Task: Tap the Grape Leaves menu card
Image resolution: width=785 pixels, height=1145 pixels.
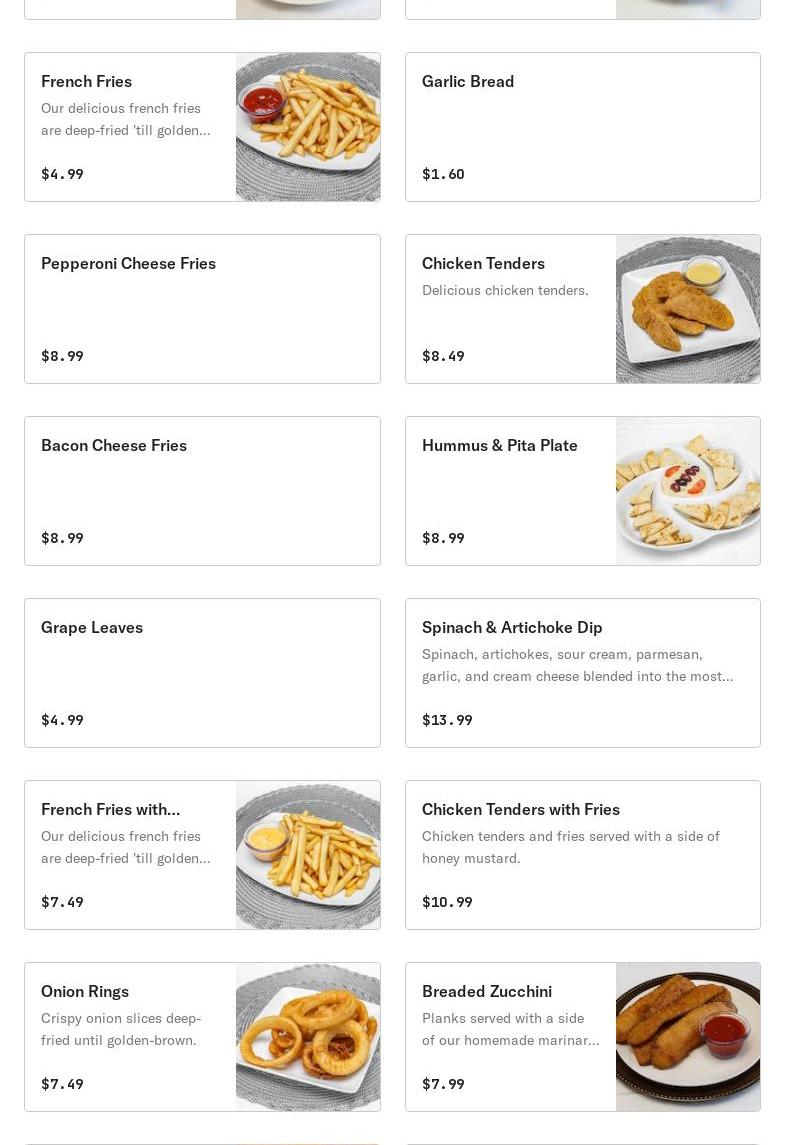Action: pos(202,673)
